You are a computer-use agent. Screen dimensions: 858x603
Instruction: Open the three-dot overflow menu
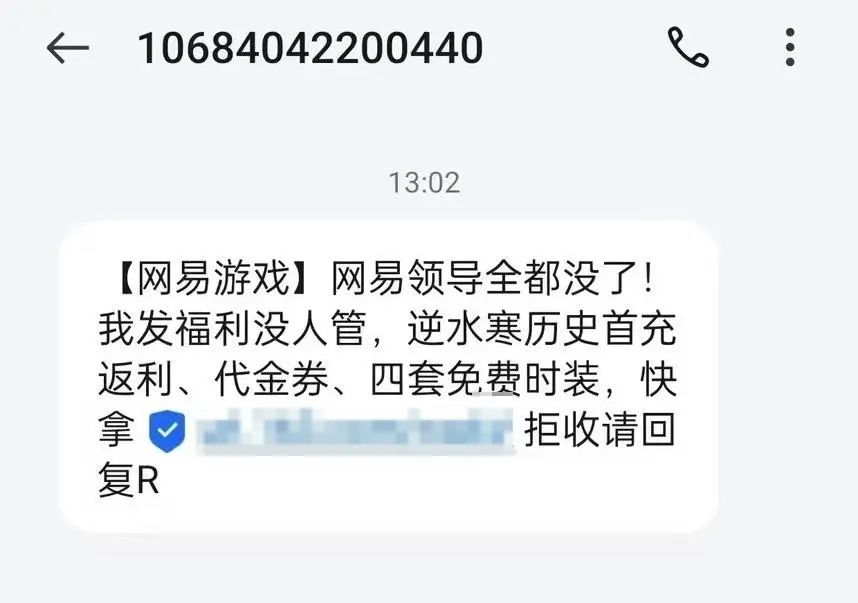point(790,47)
